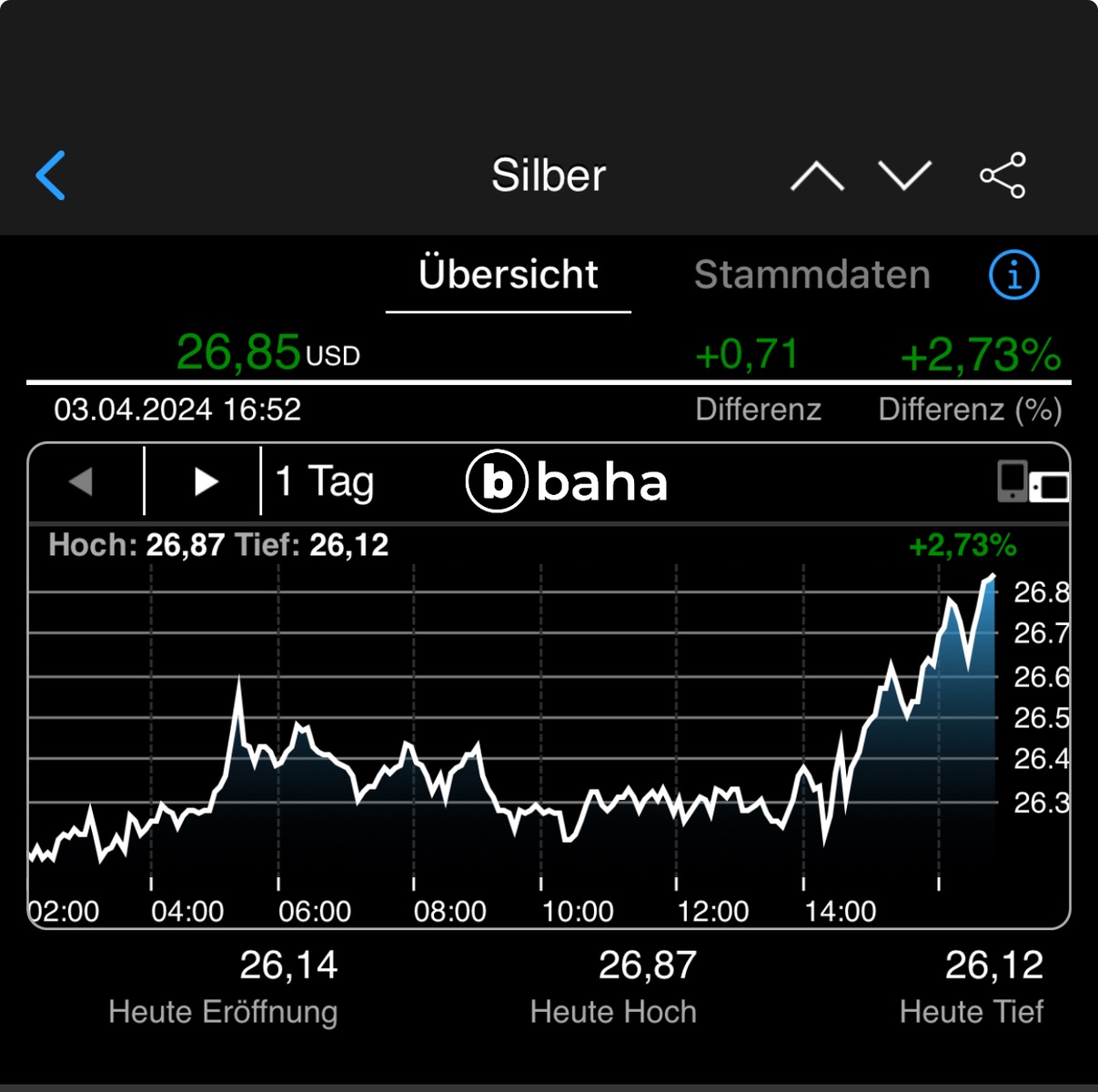Step chart period back with left arrow
Image resolution: width=1098 pixels, height=1092 pixels.
pyautogui.click(x=82, y=481)
